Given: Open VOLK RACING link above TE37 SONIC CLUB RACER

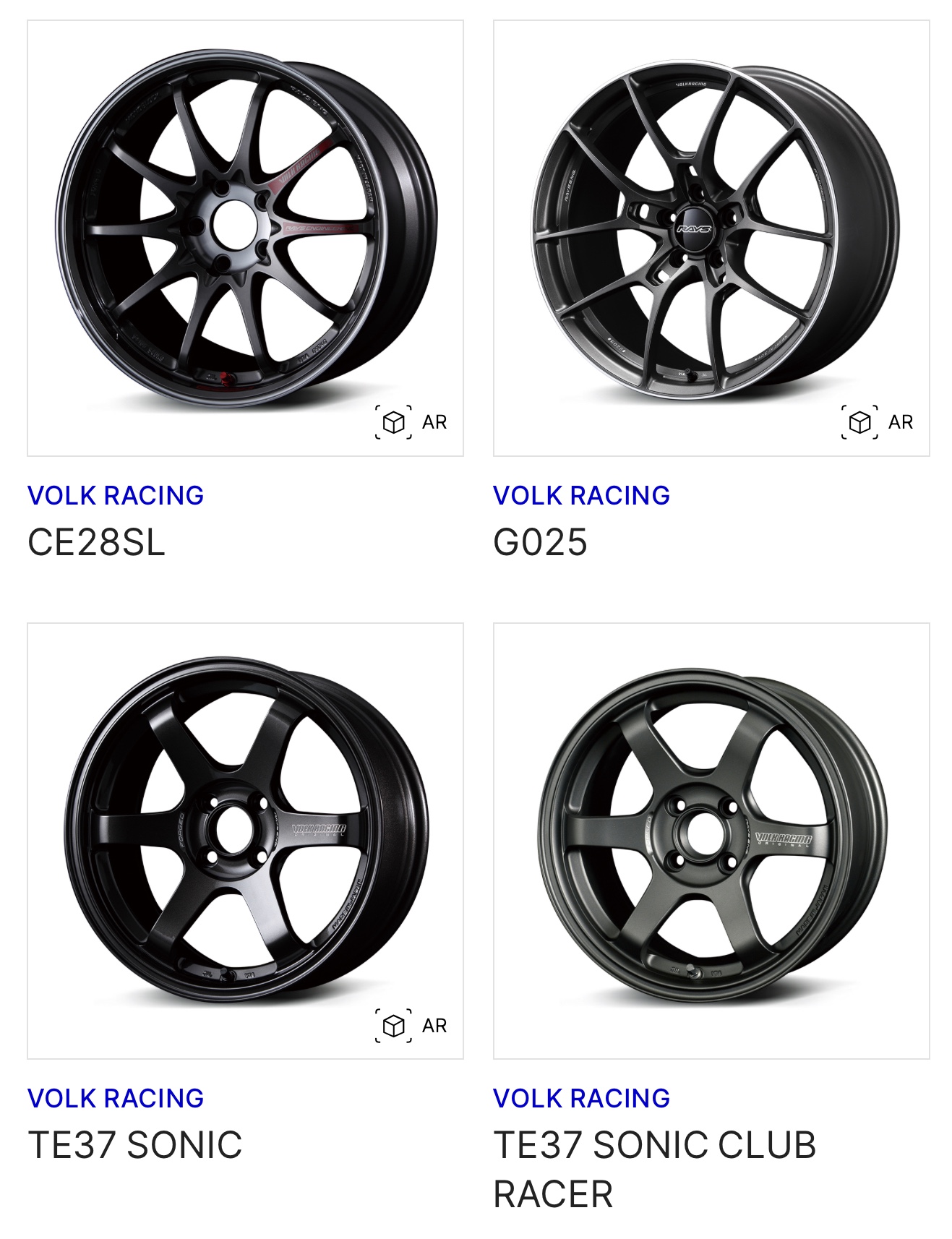Looking at the screenshot, I should tap(581, 1099).
